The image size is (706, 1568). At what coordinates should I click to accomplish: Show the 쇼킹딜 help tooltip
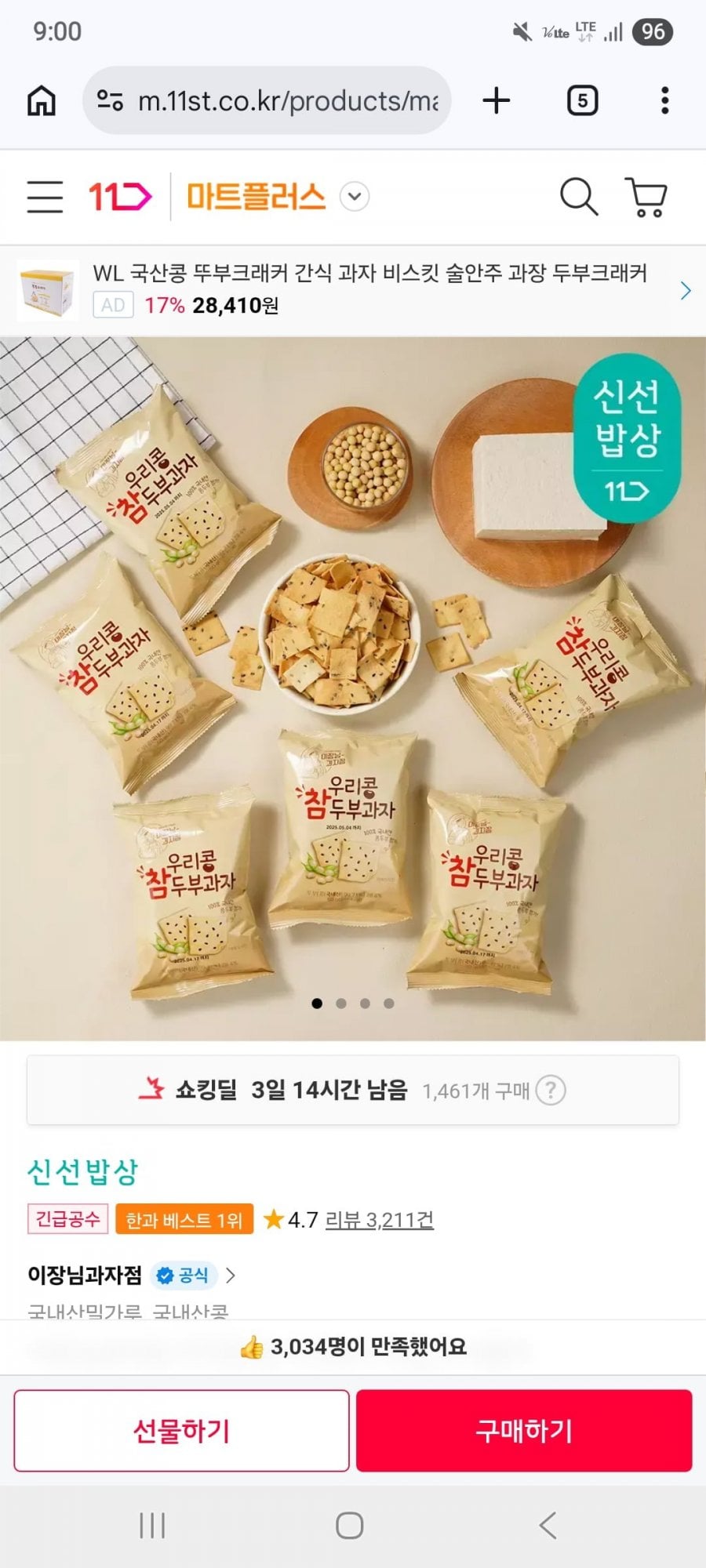click(x=551, y=1091)
